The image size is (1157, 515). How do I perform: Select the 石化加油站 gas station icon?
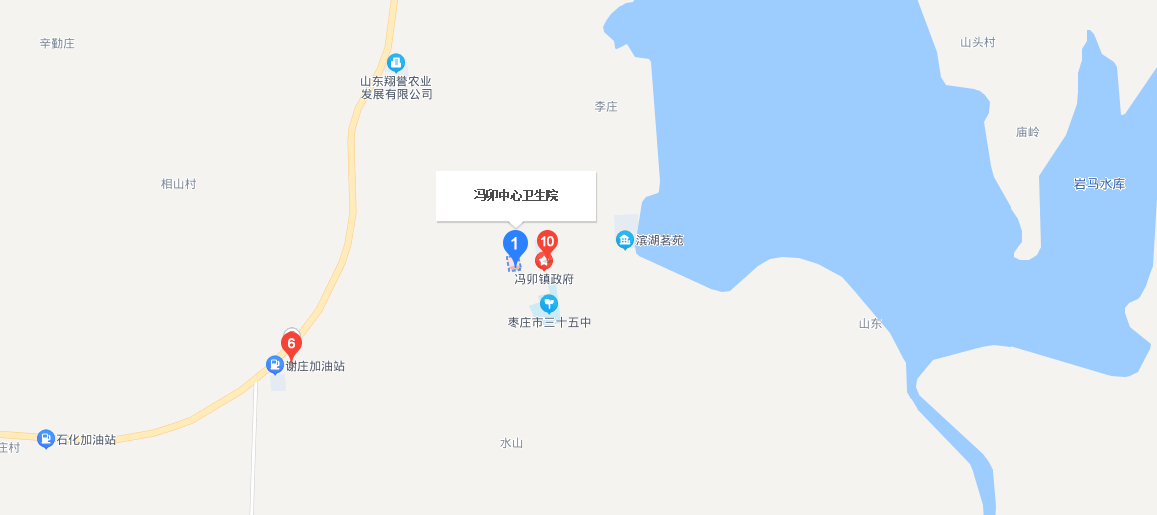[x=45, y=438]
